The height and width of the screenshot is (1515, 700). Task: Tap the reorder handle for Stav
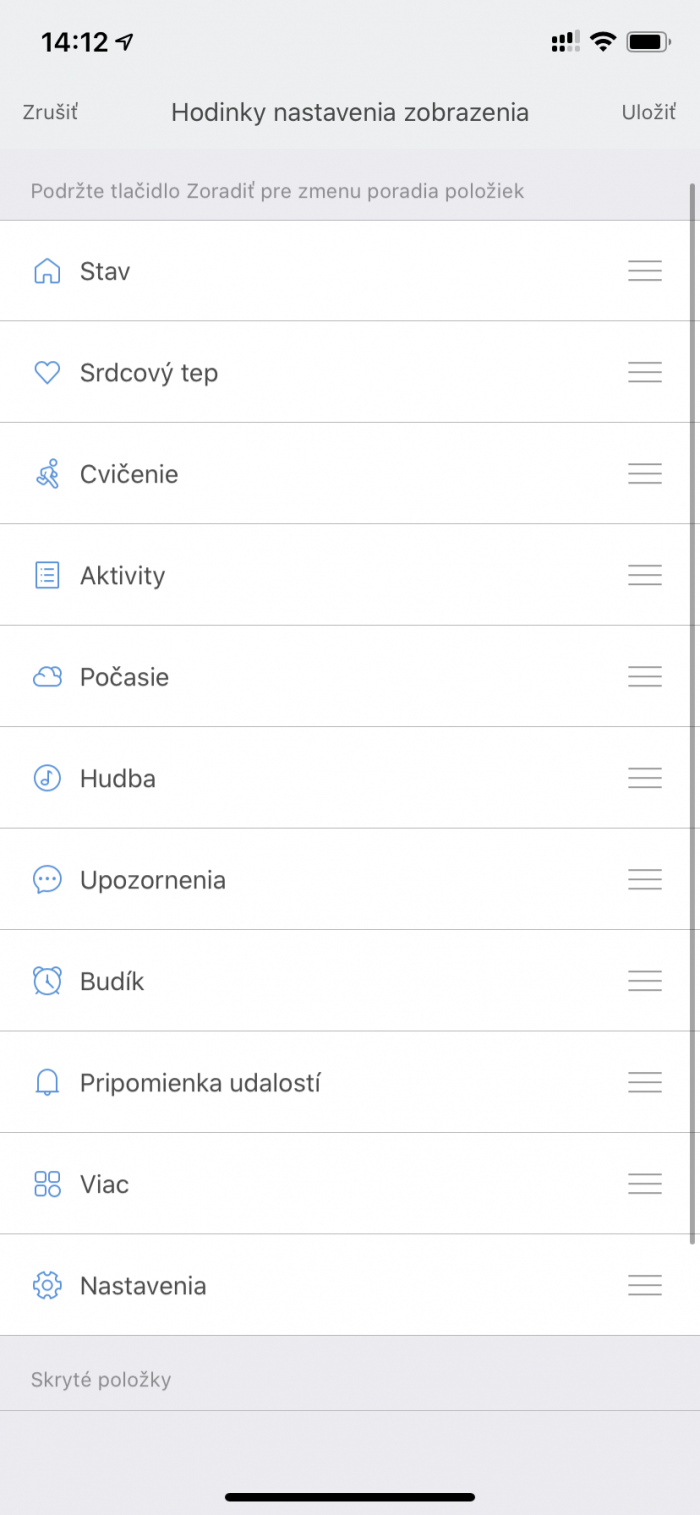pos(645,271)
